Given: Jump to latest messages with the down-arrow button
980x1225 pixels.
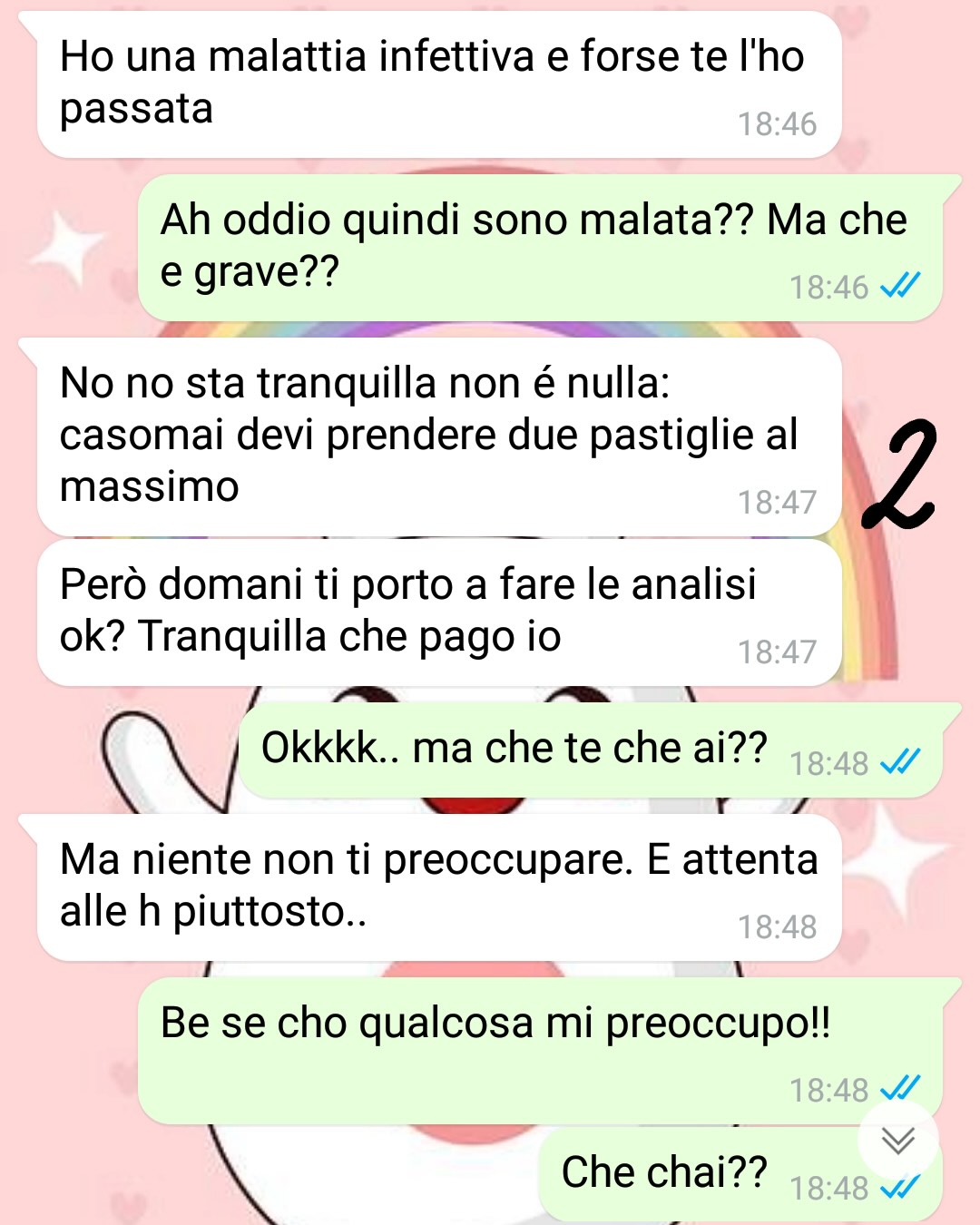Looking at the screenshot, I should [898, 1140].
